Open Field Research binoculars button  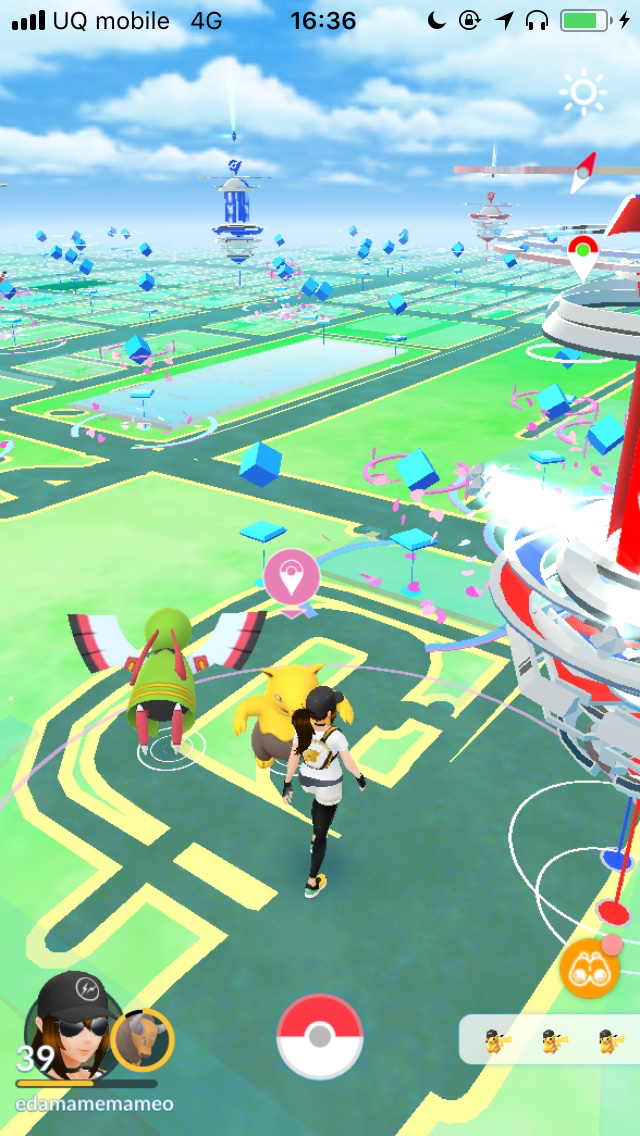click(x=589, y=968)
